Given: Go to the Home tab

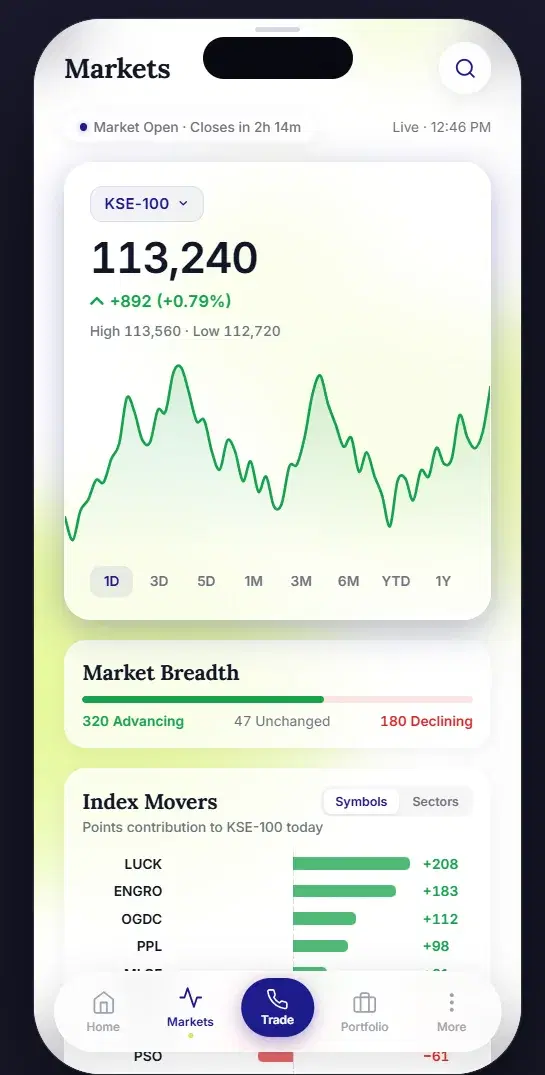Looking at the screenshot, I should (x=103, y=1011).
